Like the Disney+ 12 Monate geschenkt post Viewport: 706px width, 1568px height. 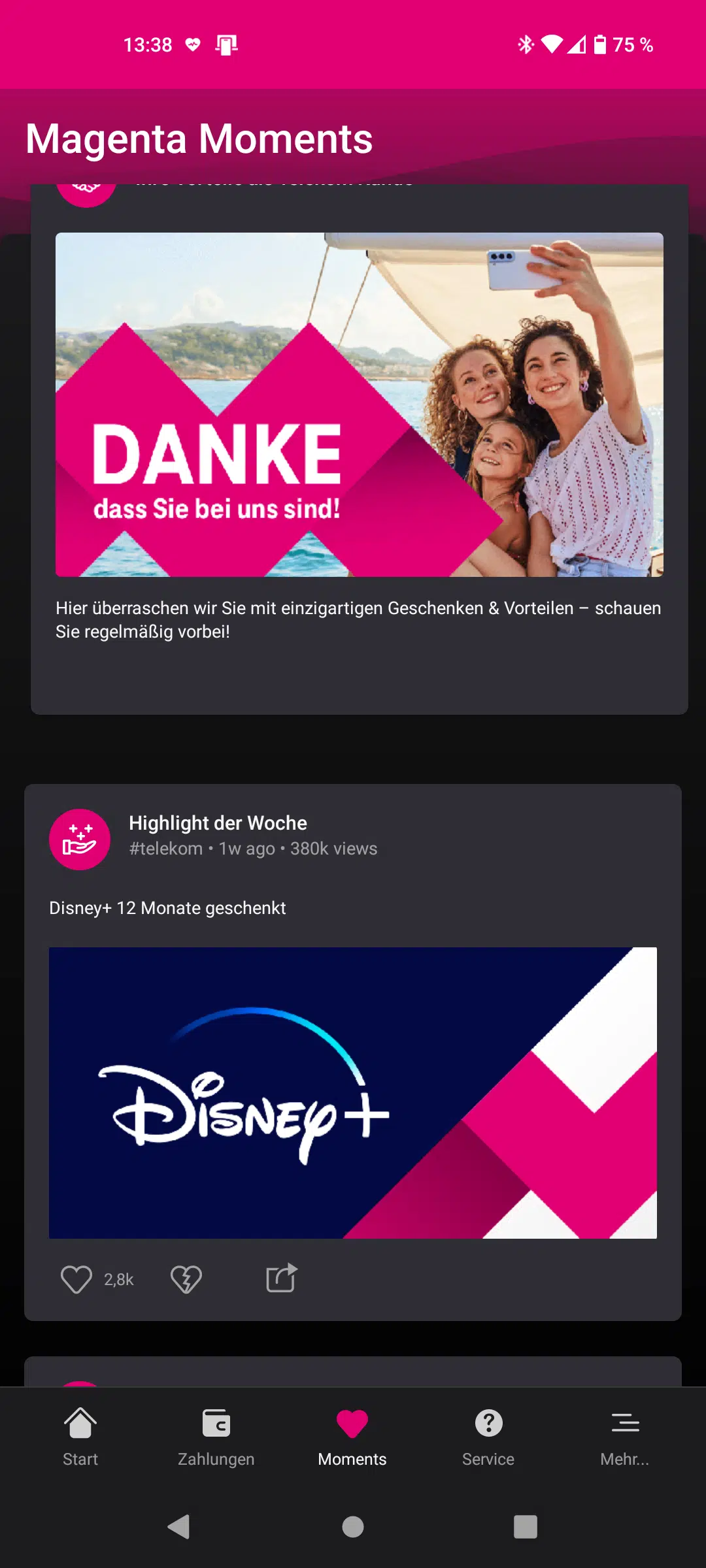pos(76,1279)
